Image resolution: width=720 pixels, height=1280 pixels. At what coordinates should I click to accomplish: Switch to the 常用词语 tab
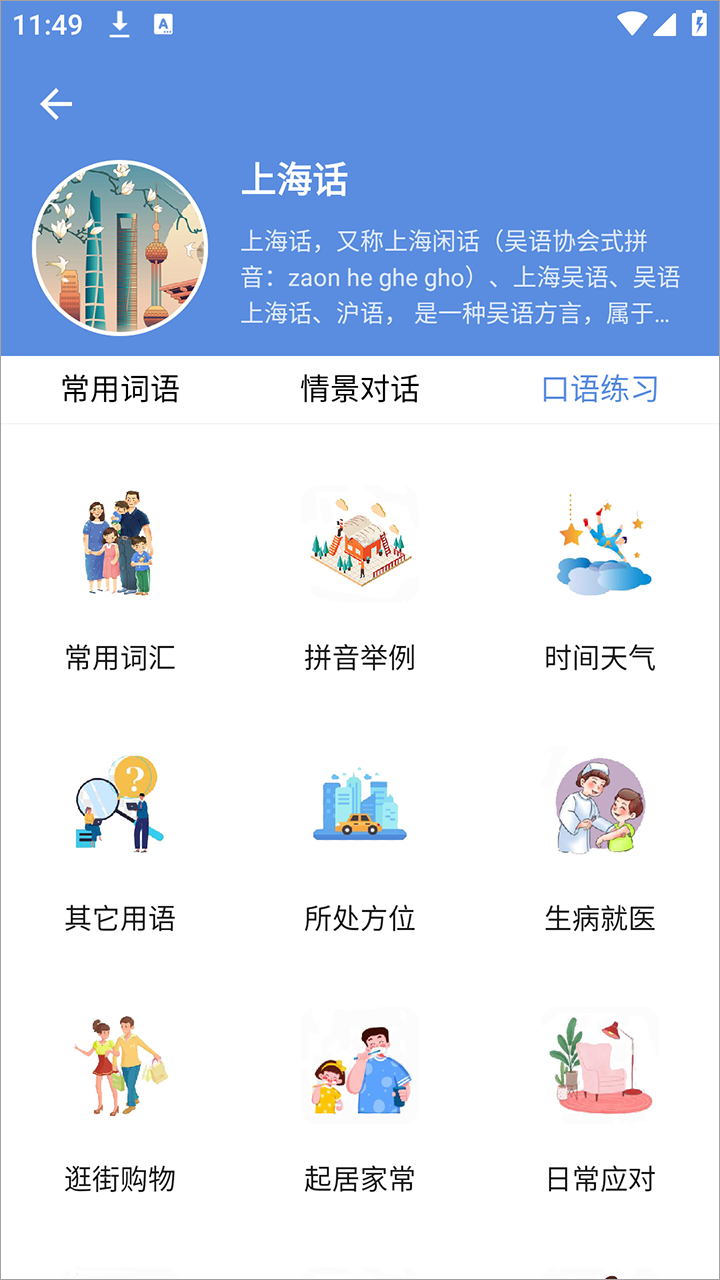(120, 389)
